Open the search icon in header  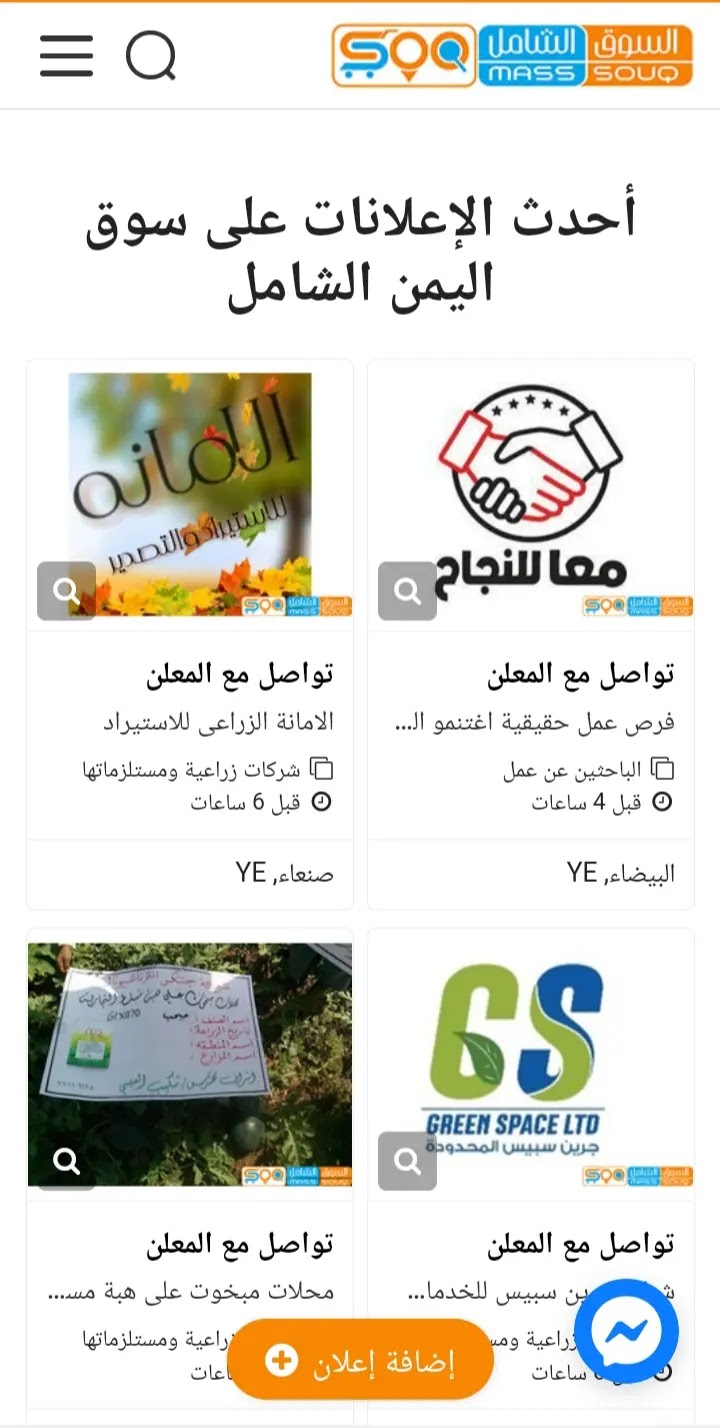[150, 56]
